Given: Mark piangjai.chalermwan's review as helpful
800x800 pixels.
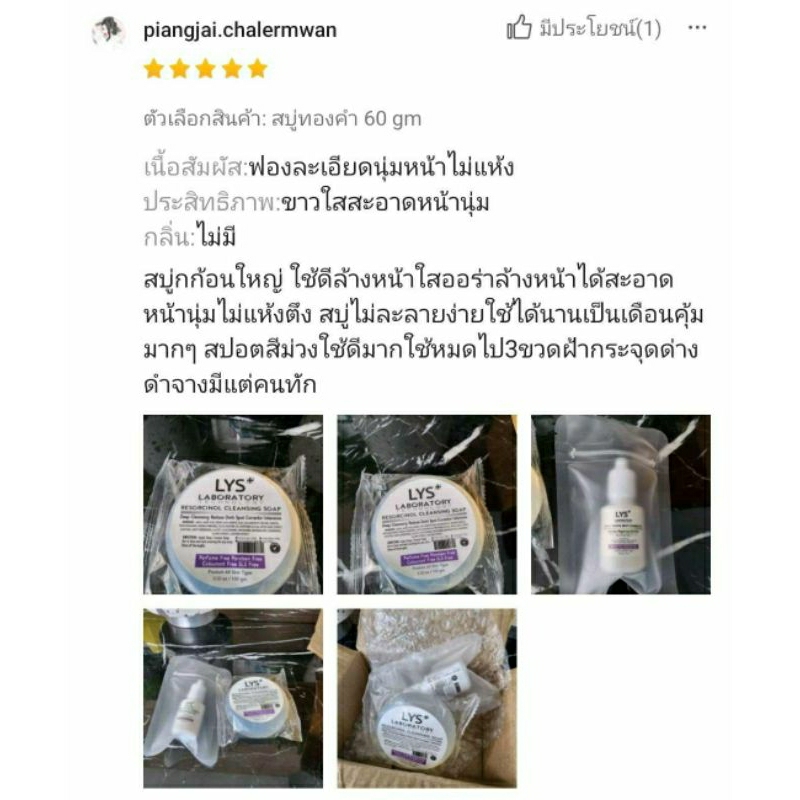Looking at the screenshot, I should (583, 28).
